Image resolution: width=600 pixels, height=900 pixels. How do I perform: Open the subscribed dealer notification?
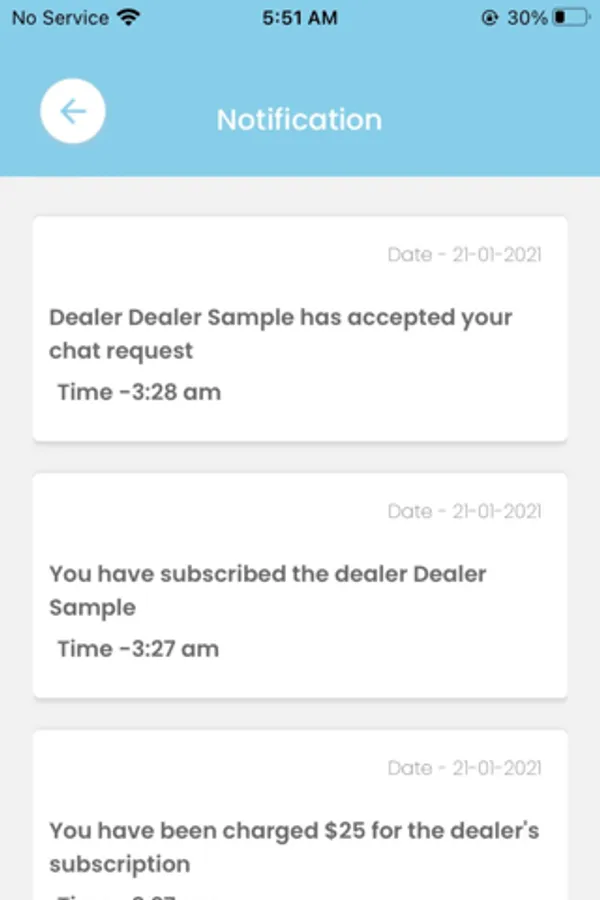tap(300, 586)
